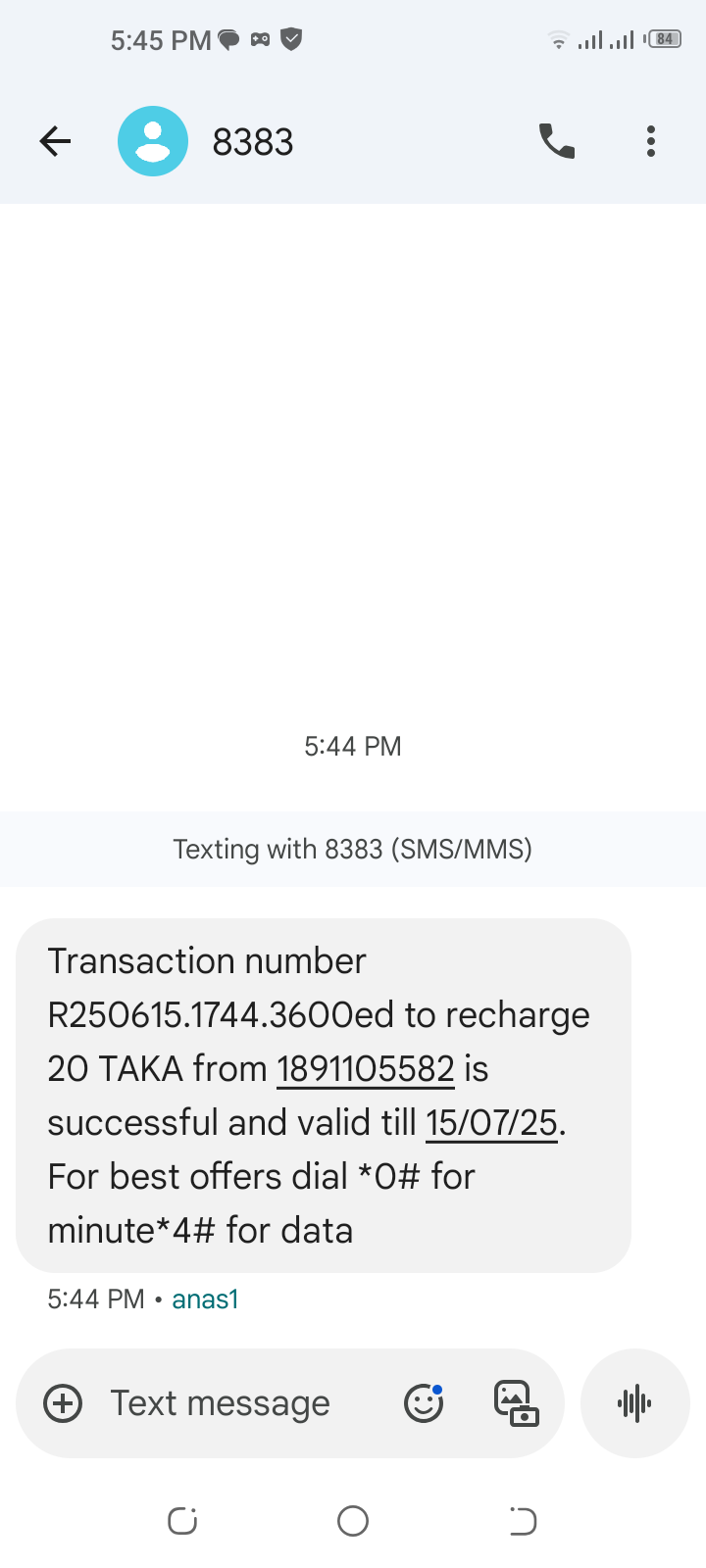Show recent apps

[x=182, y=1521]
